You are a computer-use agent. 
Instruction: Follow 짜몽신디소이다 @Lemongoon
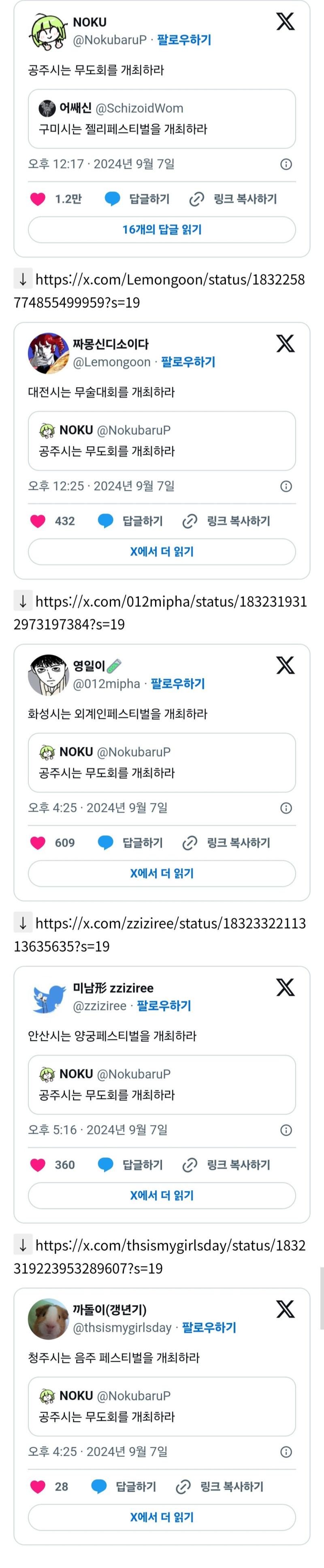click(188, 362)
